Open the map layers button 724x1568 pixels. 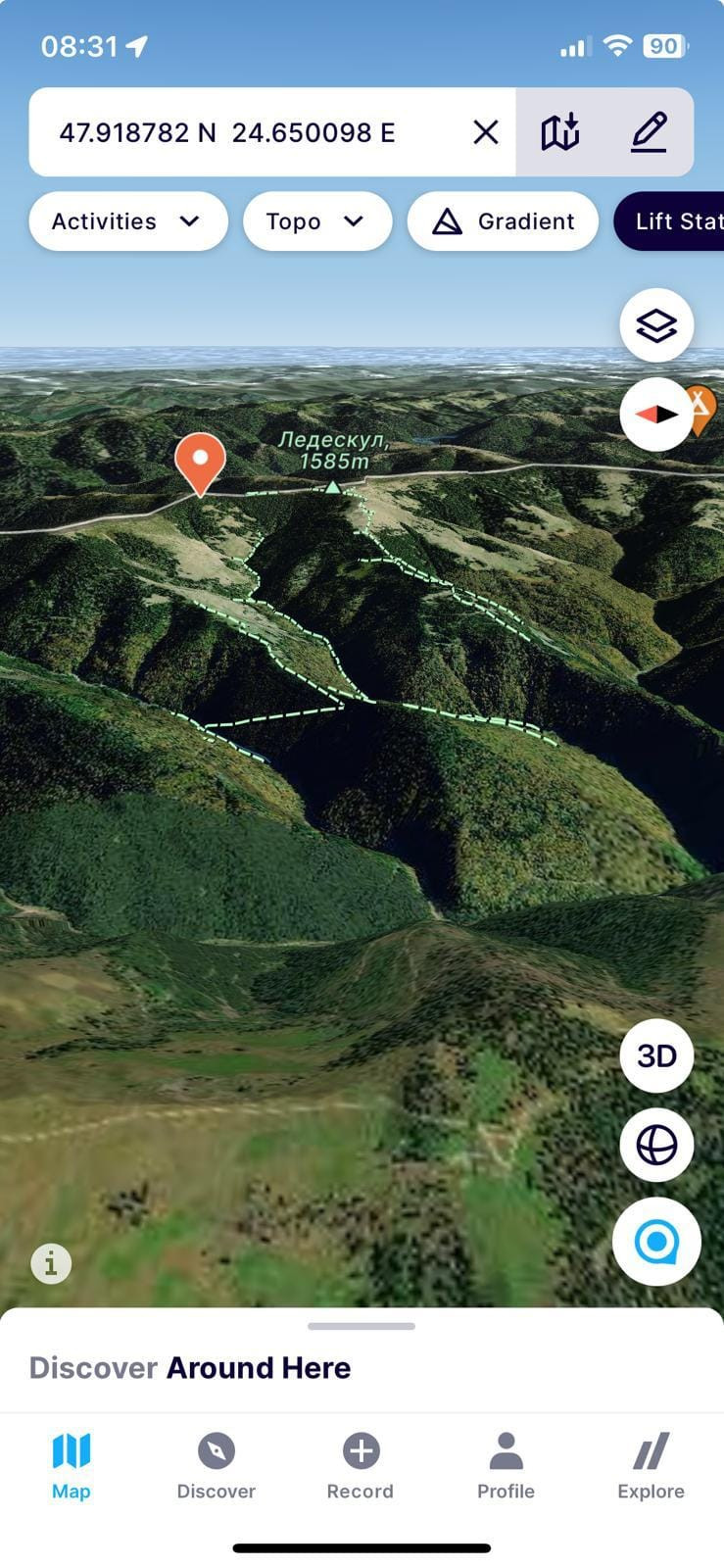[x=656, y=325]
